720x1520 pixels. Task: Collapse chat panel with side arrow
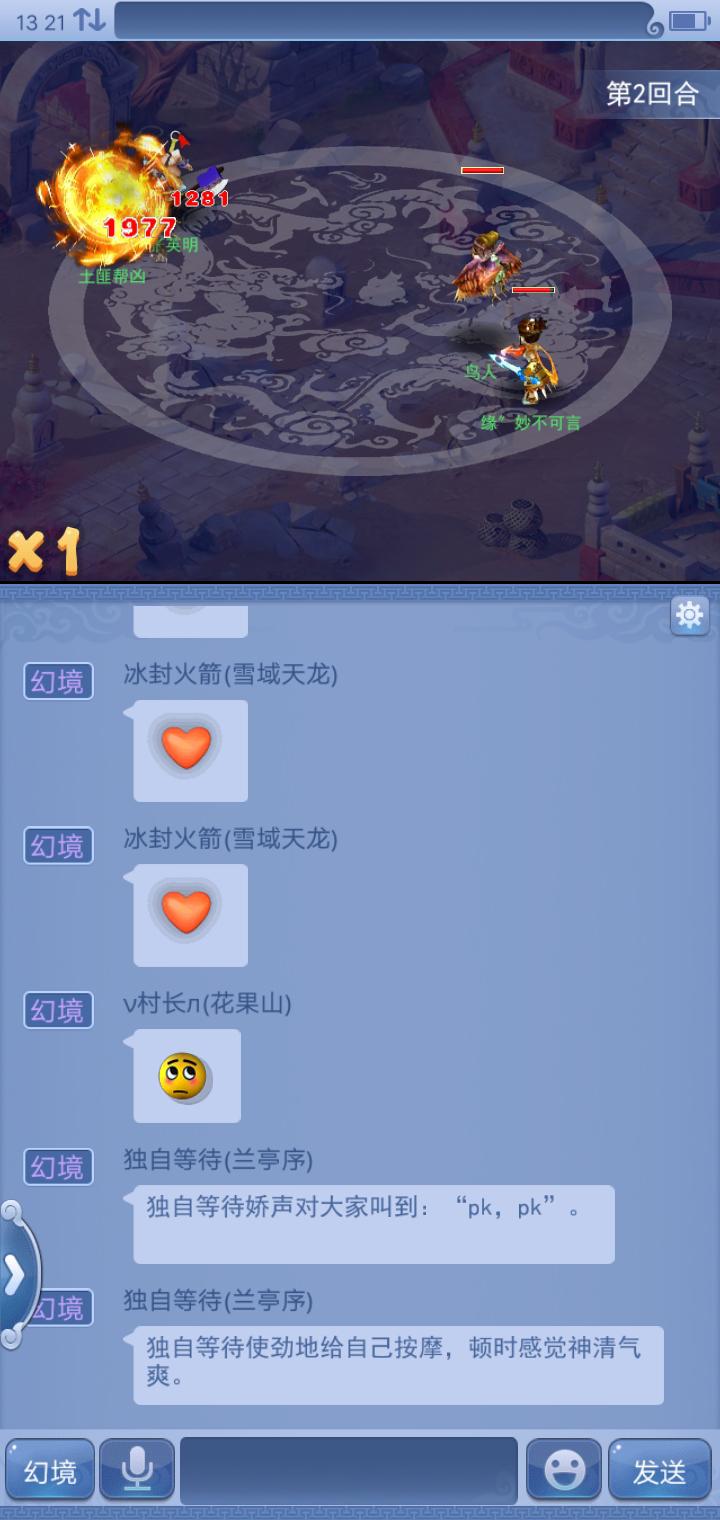coord(16,1275)
